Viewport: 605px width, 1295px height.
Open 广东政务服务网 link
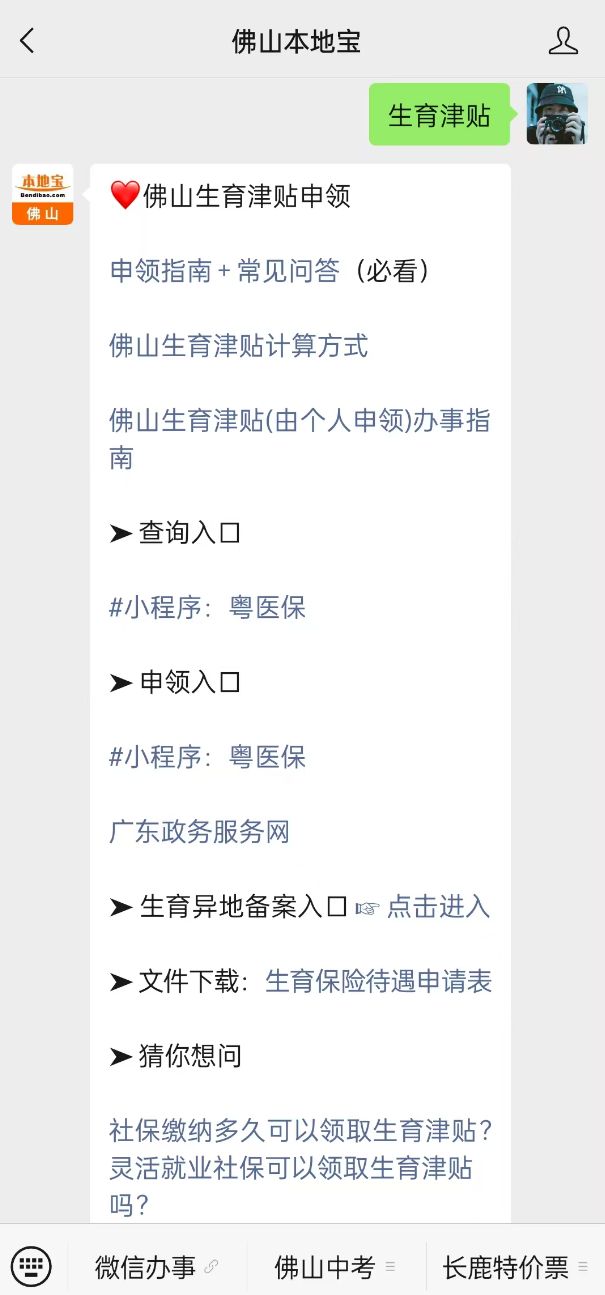coord(199,832)
